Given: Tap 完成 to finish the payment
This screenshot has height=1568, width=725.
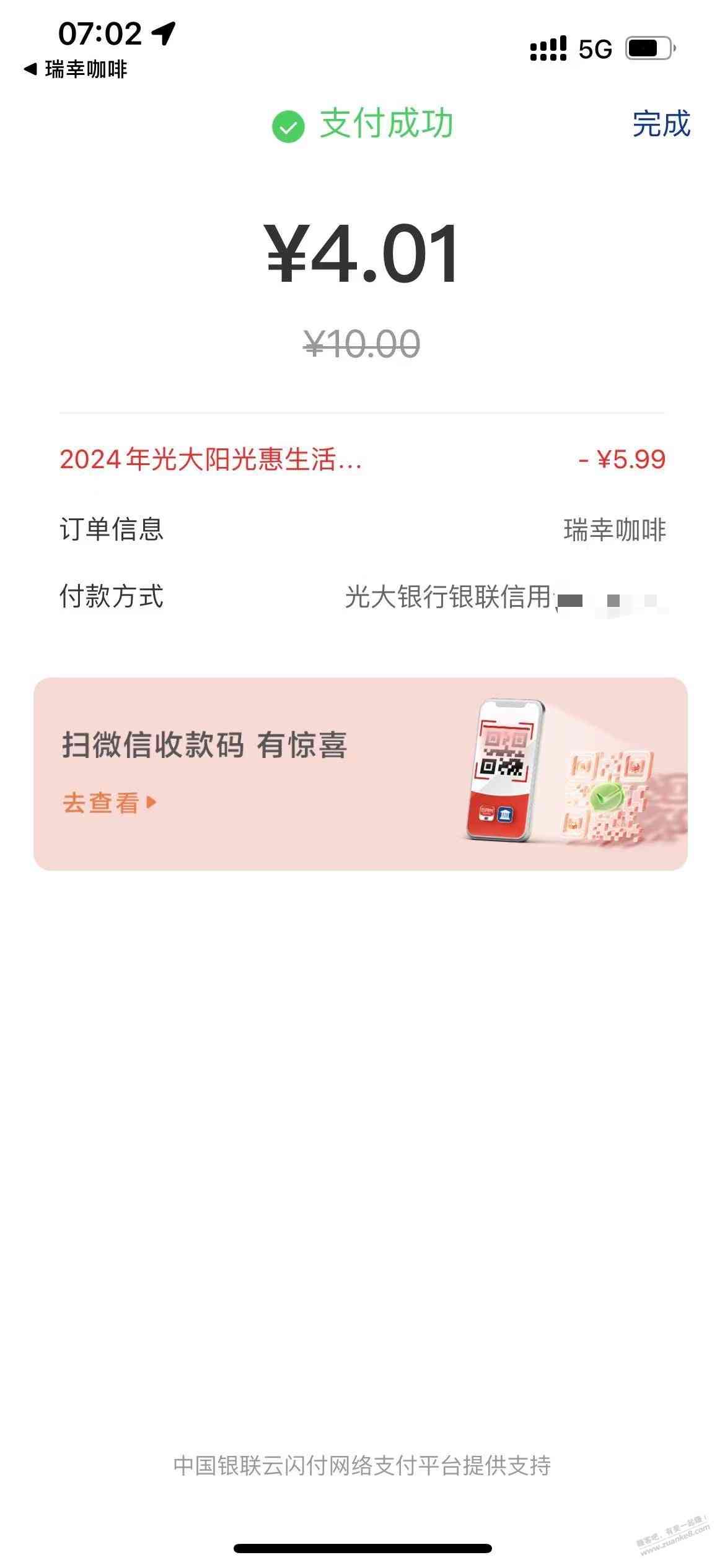Looking at the screenshot, I should click(661, 124).
